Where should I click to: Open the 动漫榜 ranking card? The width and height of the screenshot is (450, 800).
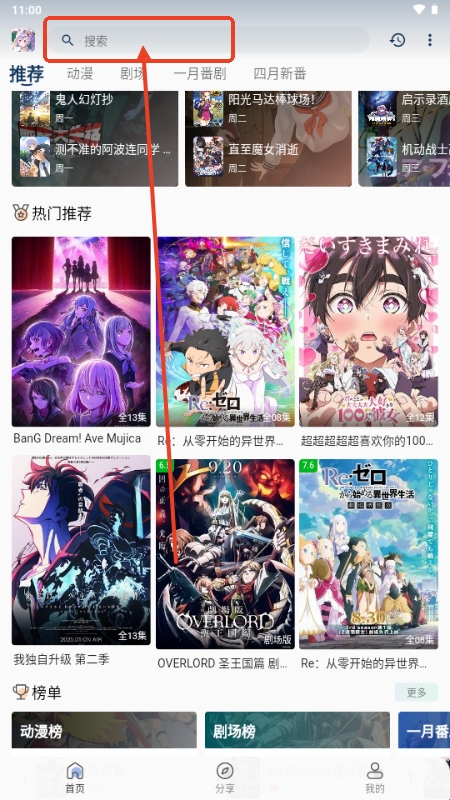click(104, 731)
